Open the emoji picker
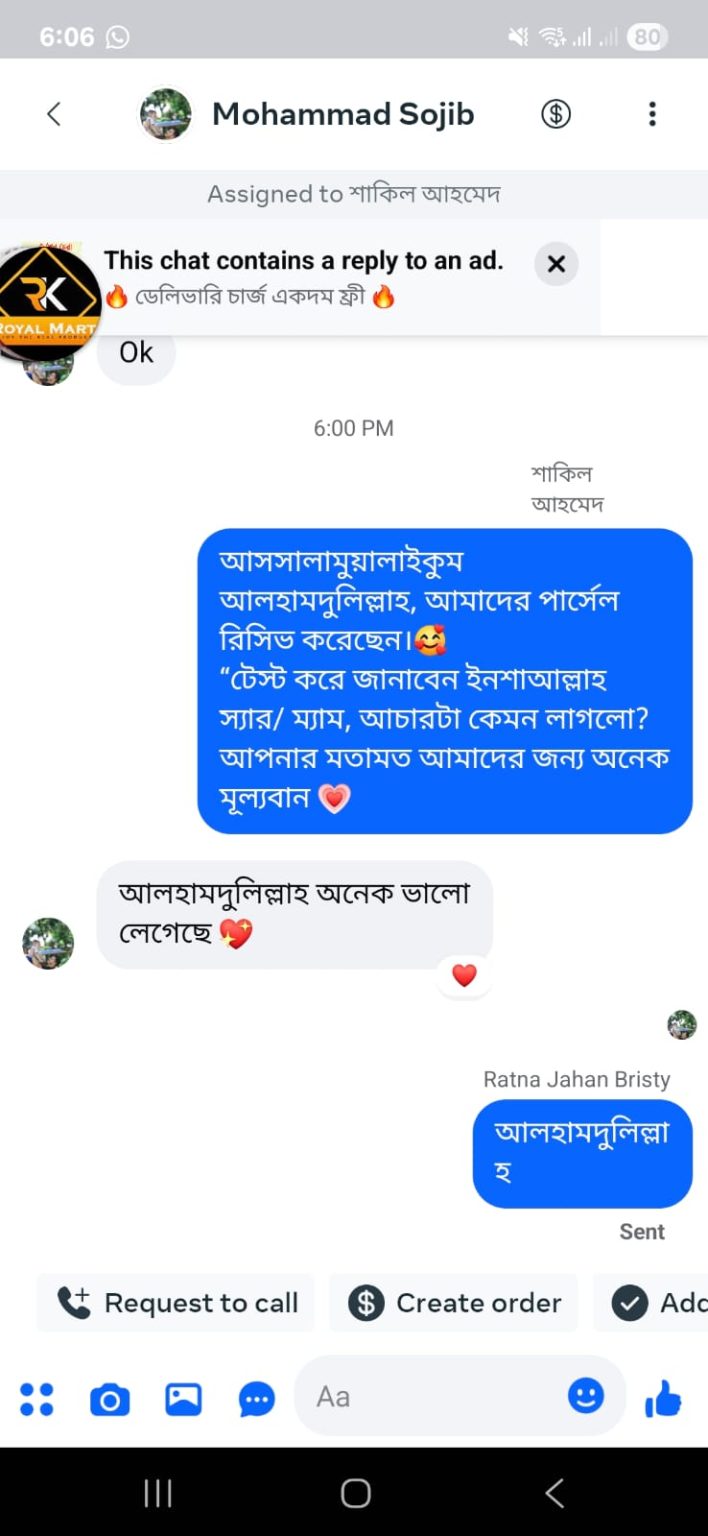708x1536 pixels. coord(586,1396)
